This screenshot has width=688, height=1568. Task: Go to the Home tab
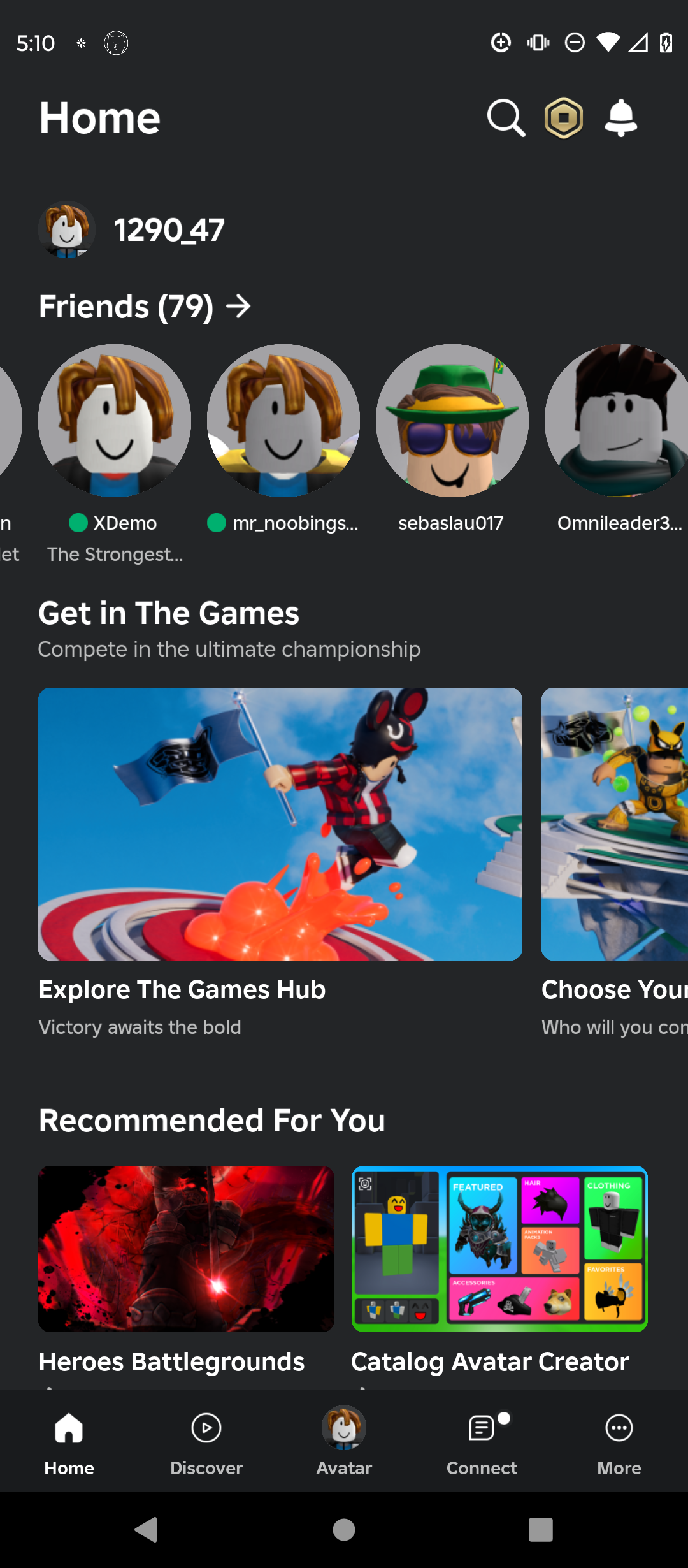(69, 1442)
